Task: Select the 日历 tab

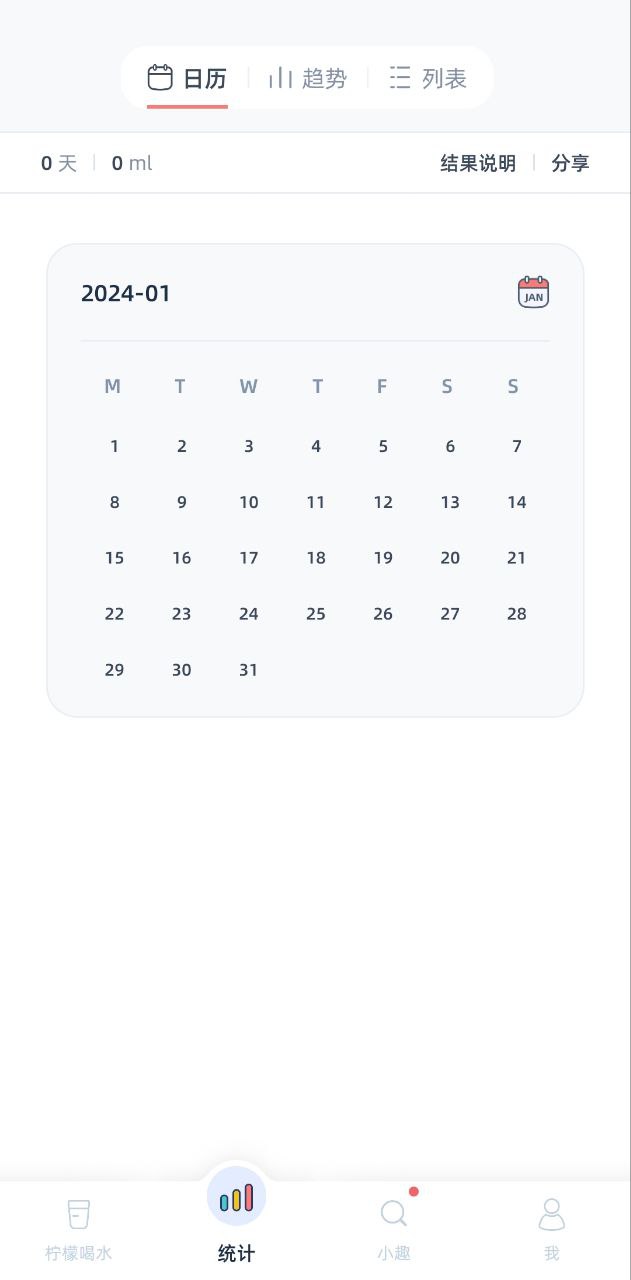Action: [187, 78]
